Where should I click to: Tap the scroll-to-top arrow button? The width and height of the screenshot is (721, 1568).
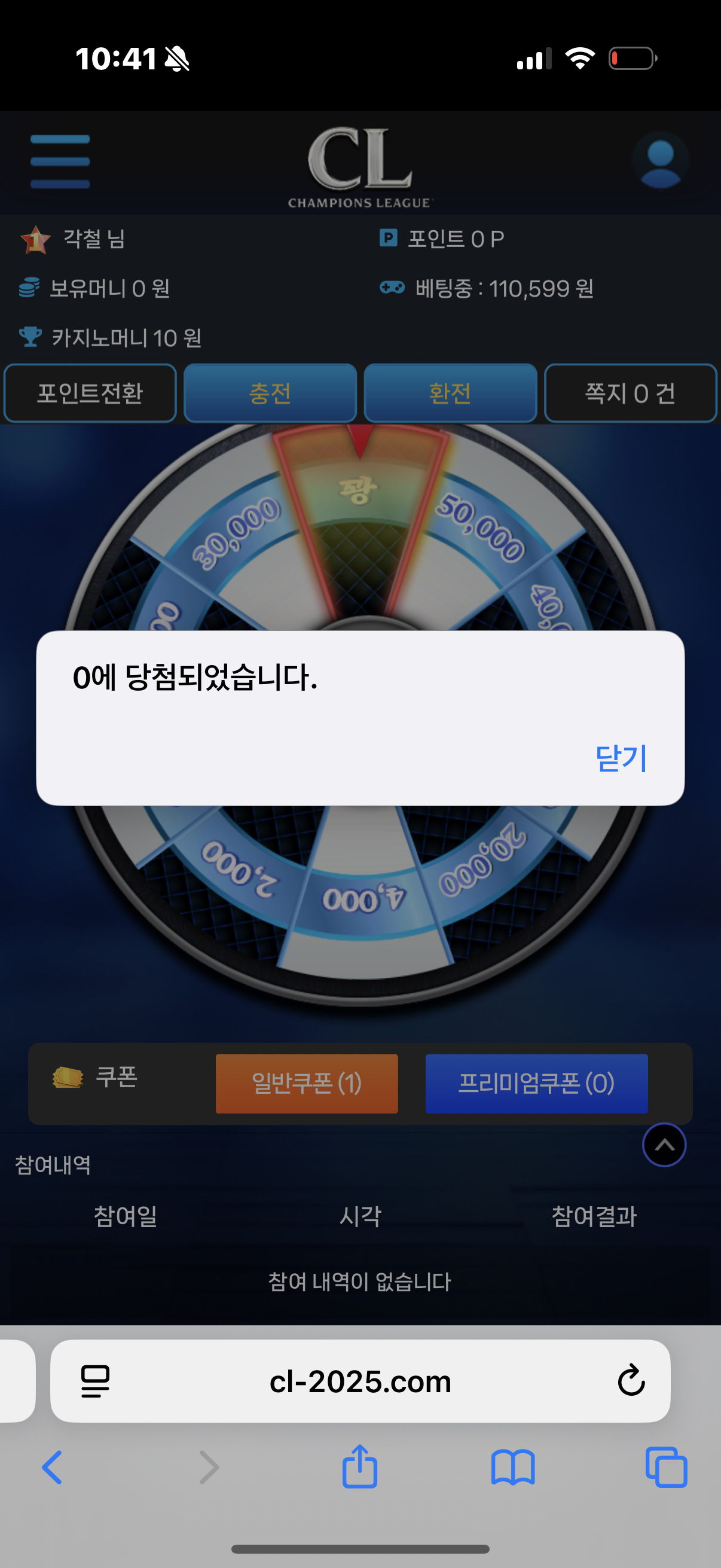coord(664,1145)
